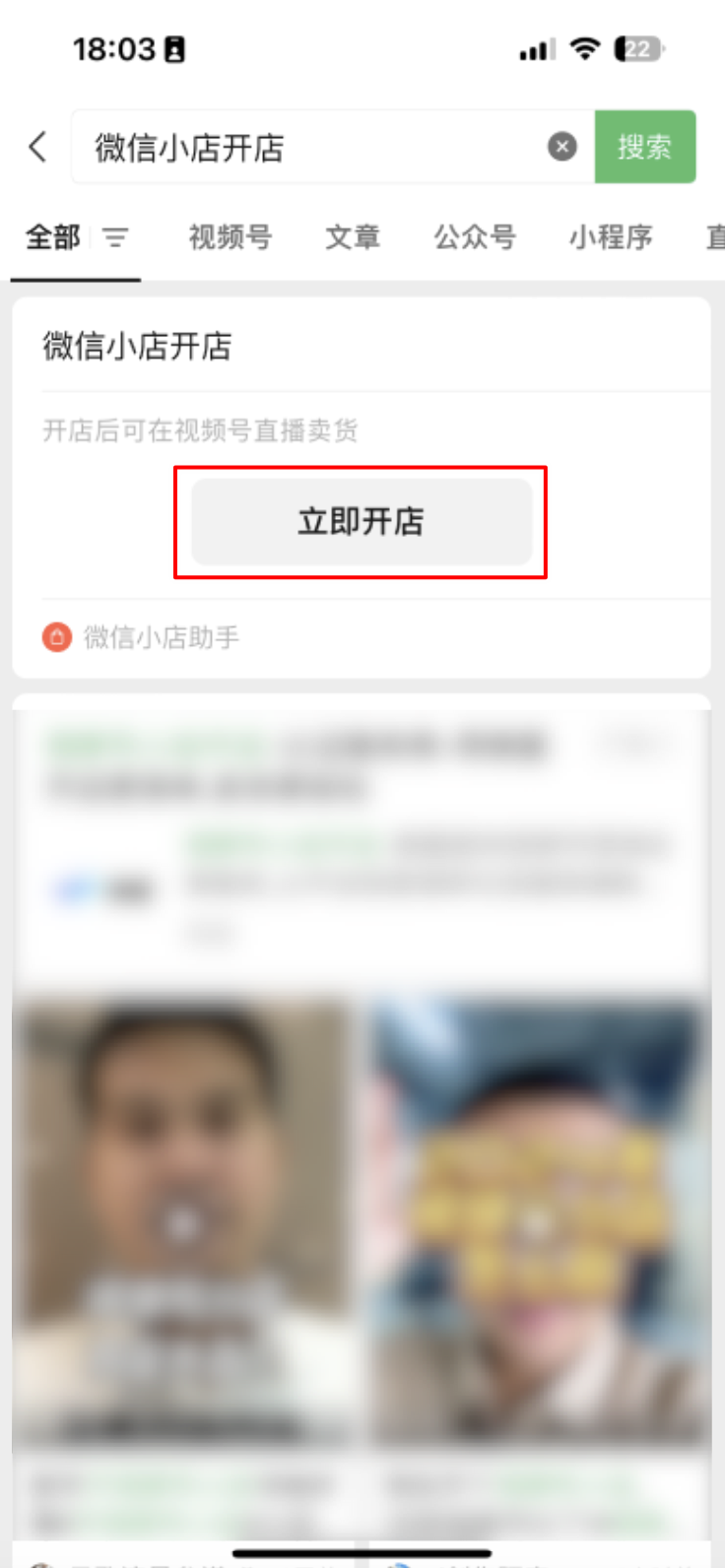Select the 全部 tab
The height and width of the screenshot is (1568, 725).
pos(53,237)
